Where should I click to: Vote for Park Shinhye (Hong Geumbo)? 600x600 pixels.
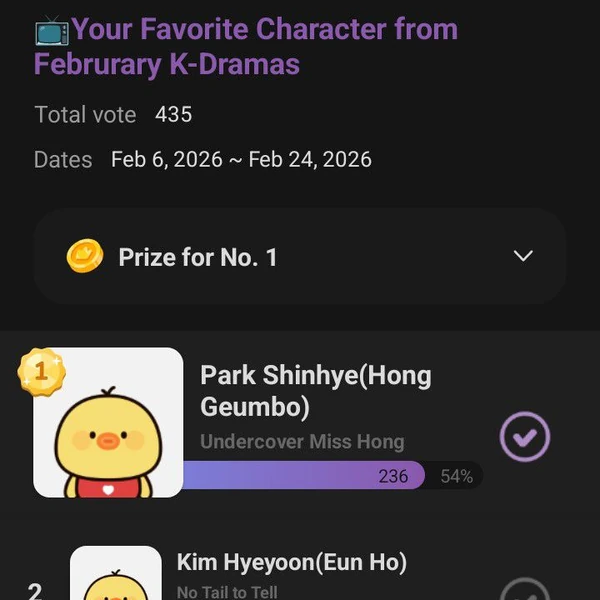click(524, 437)
